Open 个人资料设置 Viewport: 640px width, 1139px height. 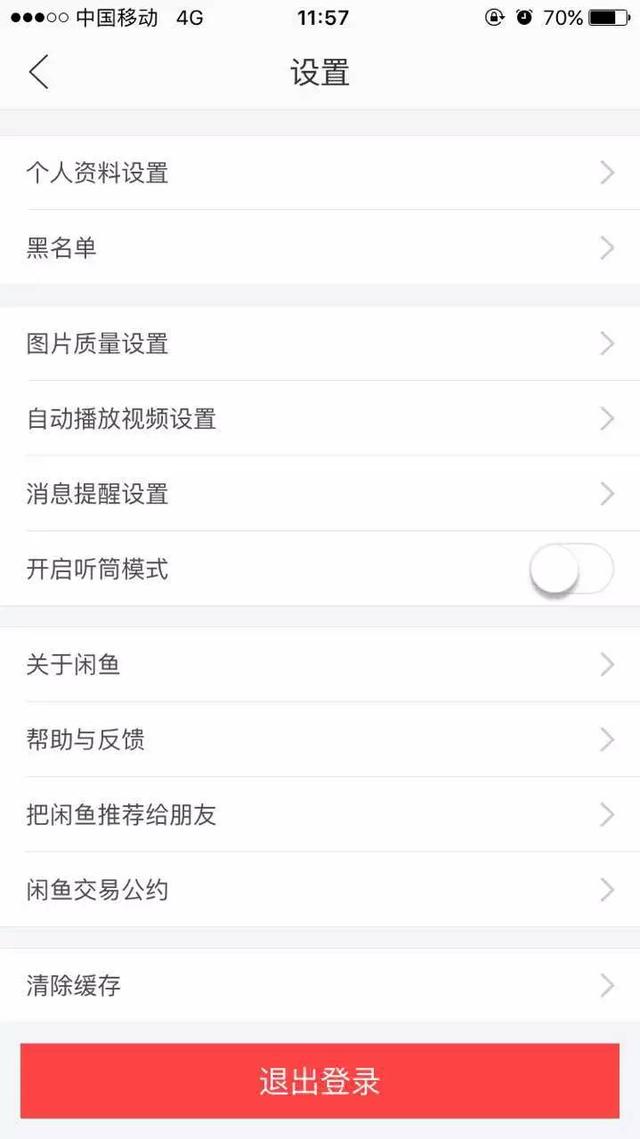pos(320,173)
